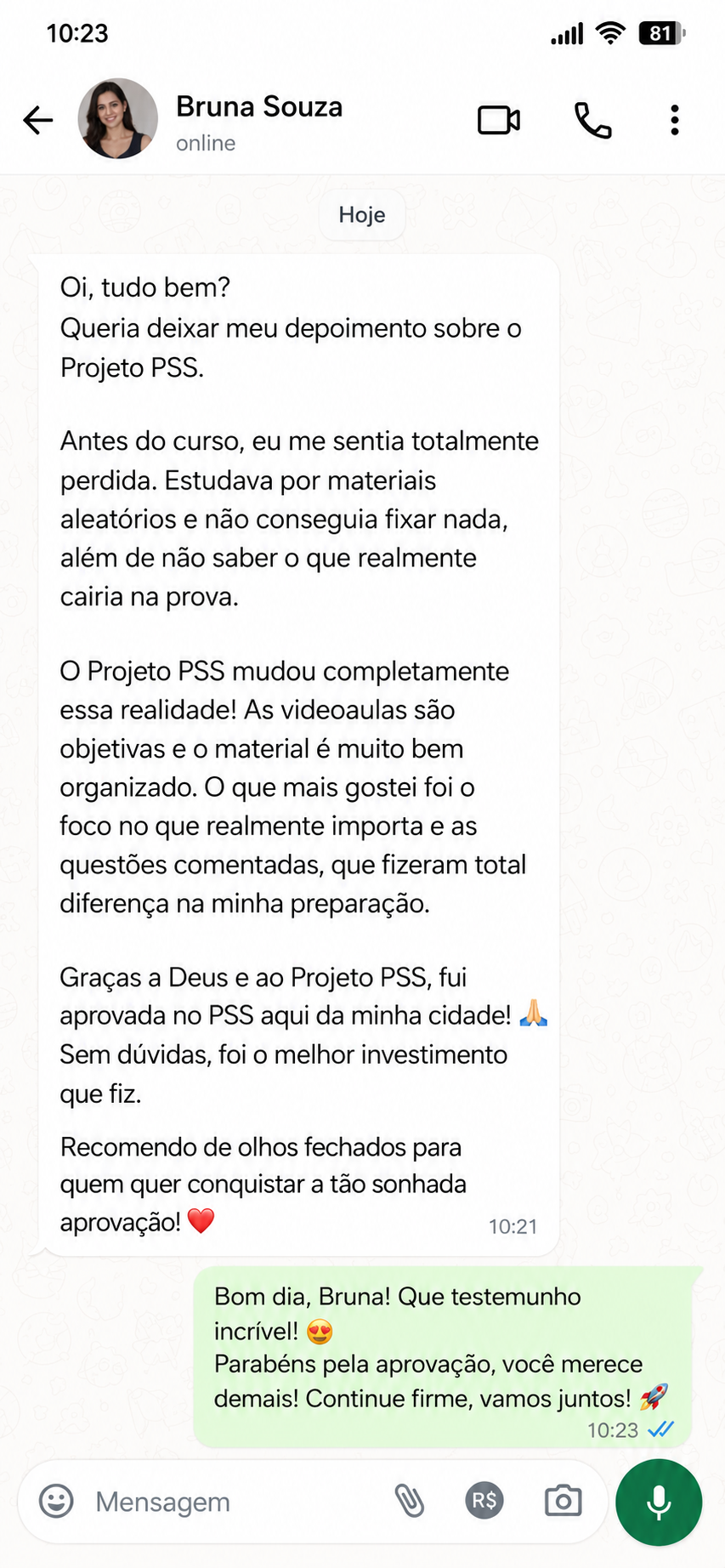Viewport: 725px width, 1568px height.
Task: Open the three-dot overflow menu
Action: point(675,120)
